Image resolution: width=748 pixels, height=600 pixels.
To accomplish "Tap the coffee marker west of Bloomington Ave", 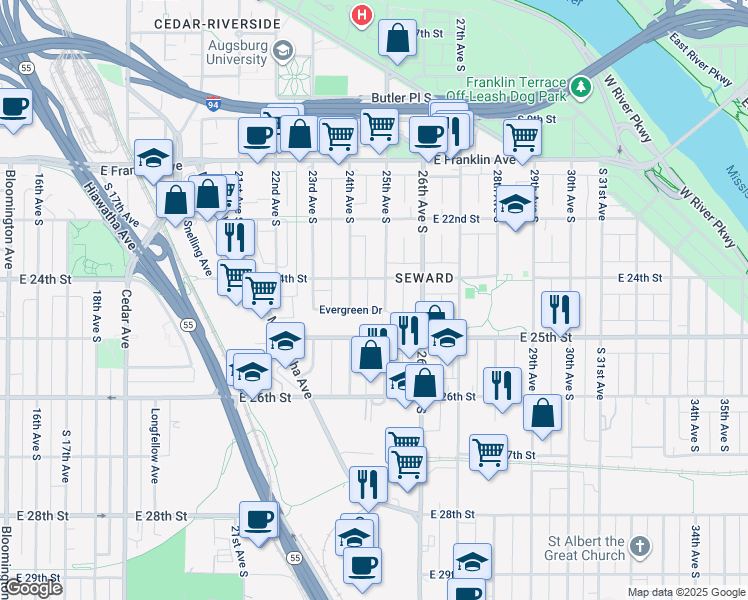I will click(x=14, y=106).
